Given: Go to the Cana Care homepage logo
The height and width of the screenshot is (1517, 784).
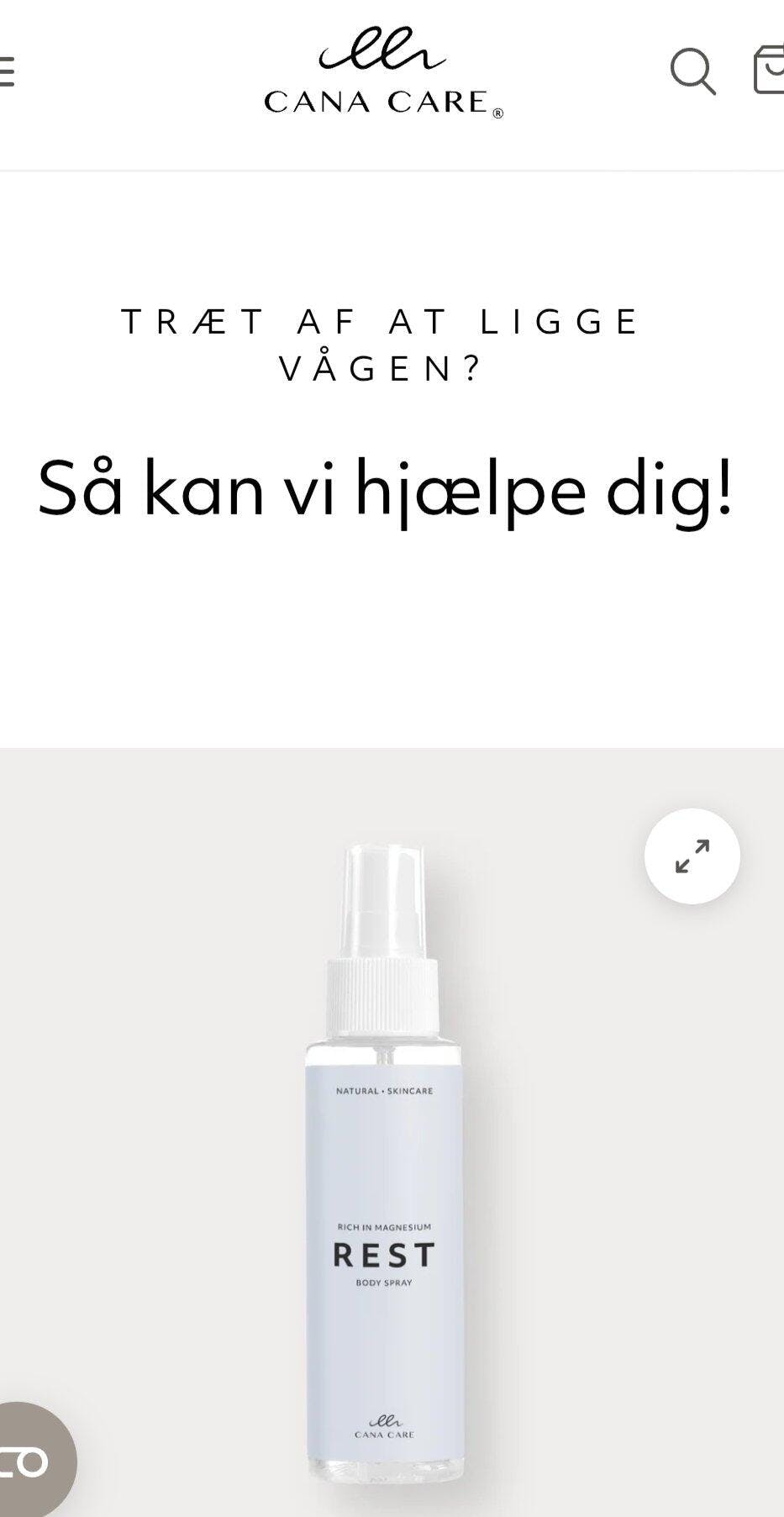Looking at the screenshot, I should [x=383, y=72].
